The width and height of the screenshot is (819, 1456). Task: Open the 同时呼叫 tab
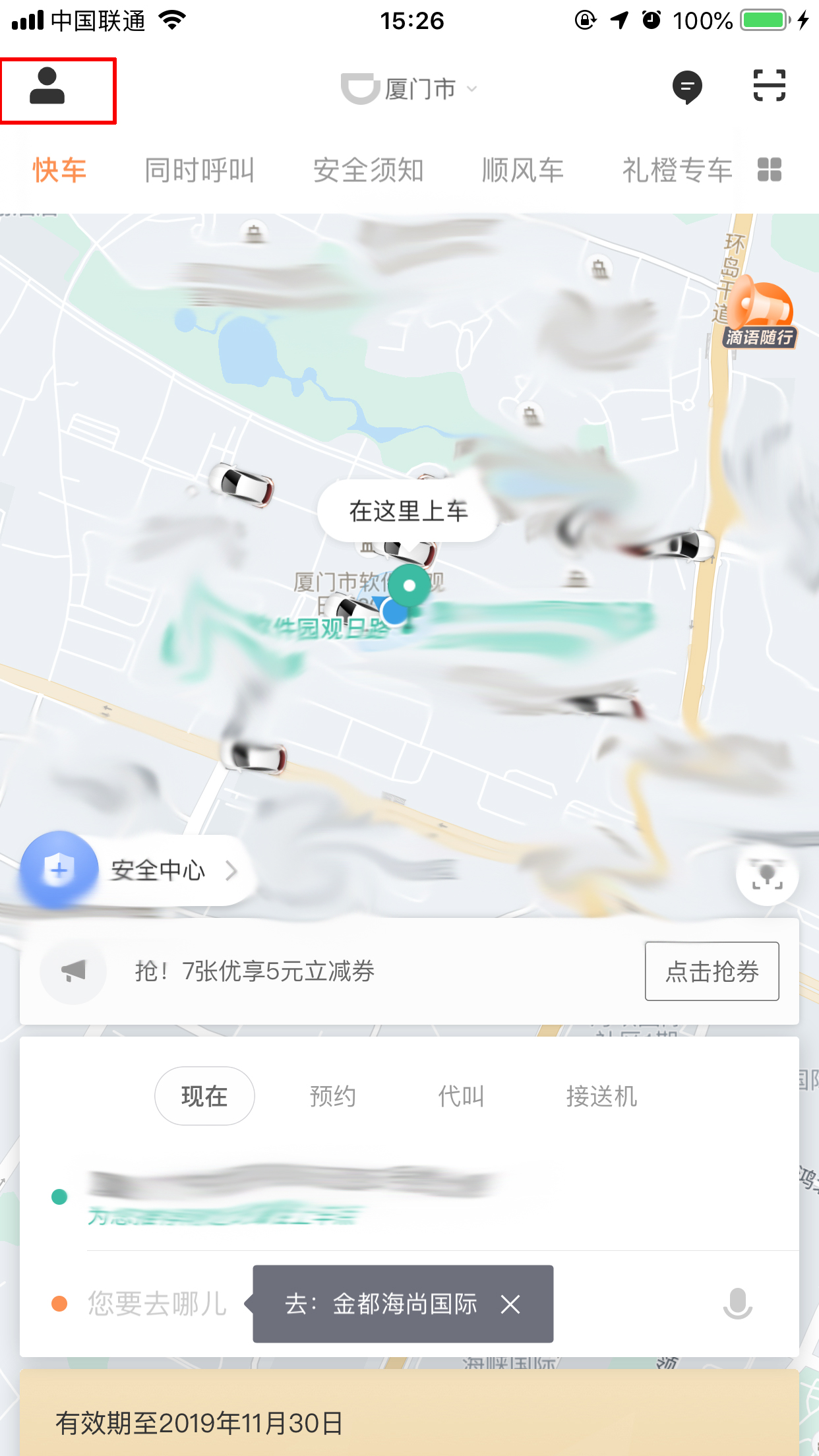pos(200,169)
